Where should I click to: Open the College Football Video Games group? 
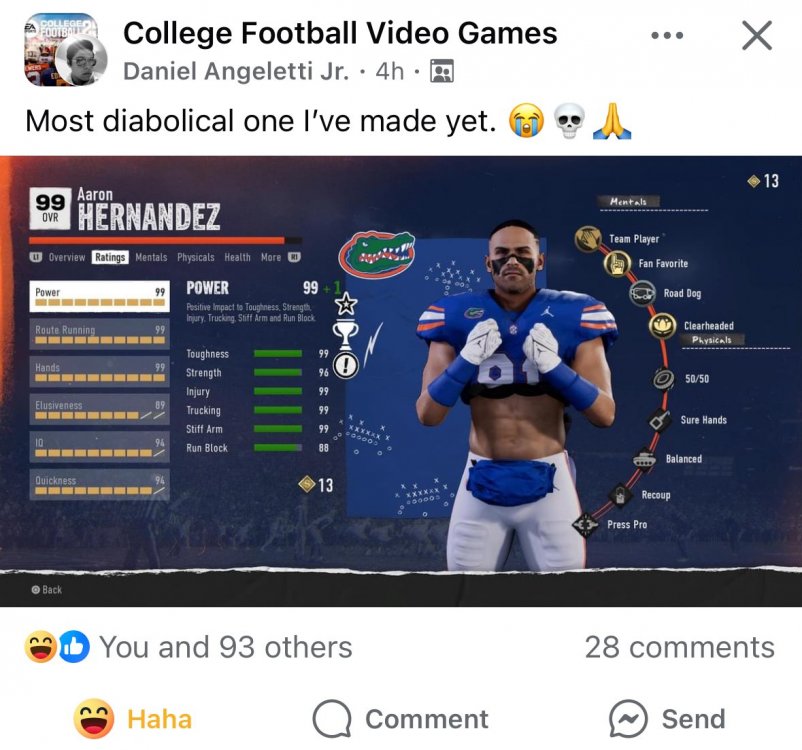pos(339,33)
